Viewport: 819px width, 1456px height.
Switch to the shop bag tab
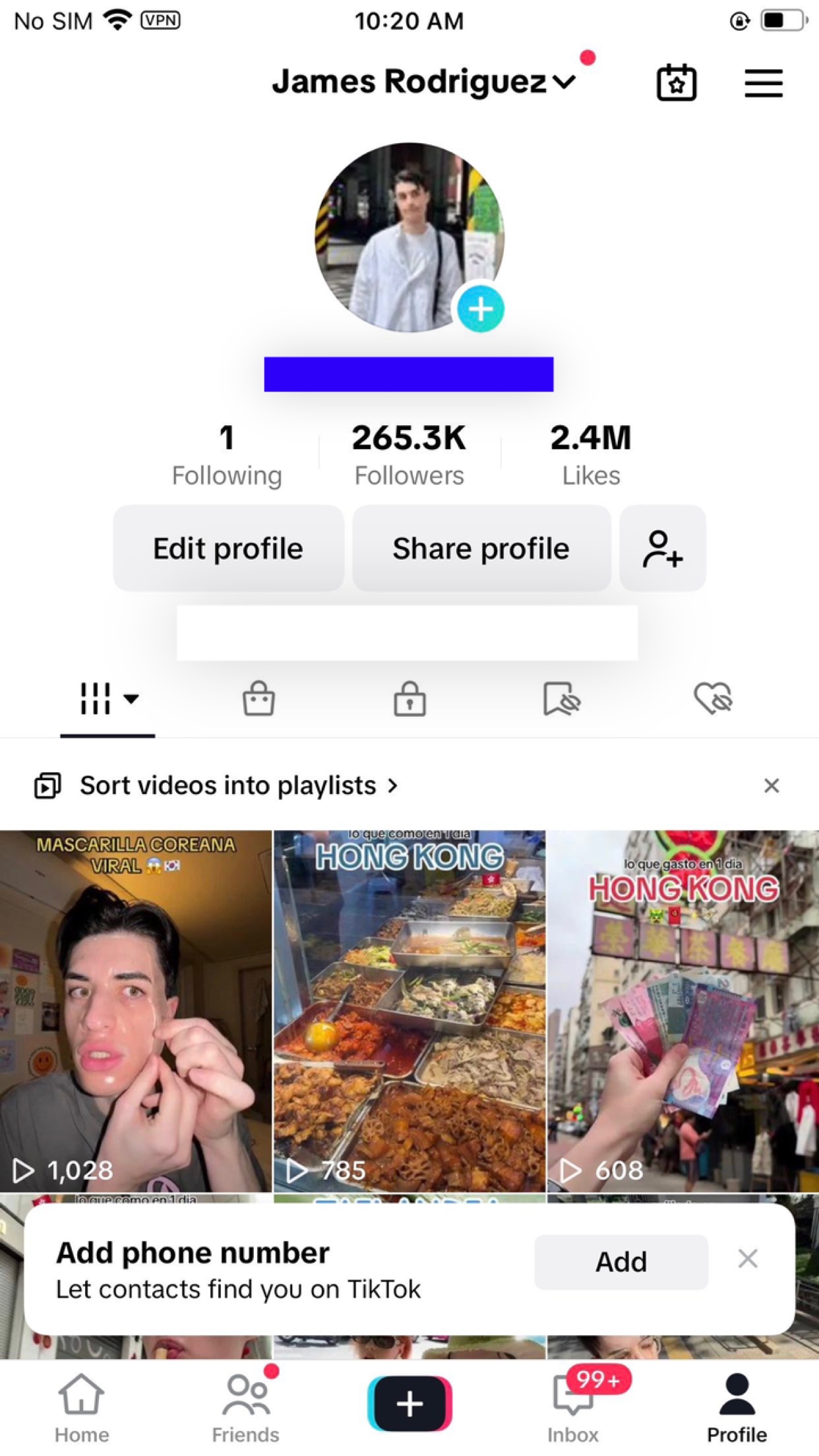(258, 698)
